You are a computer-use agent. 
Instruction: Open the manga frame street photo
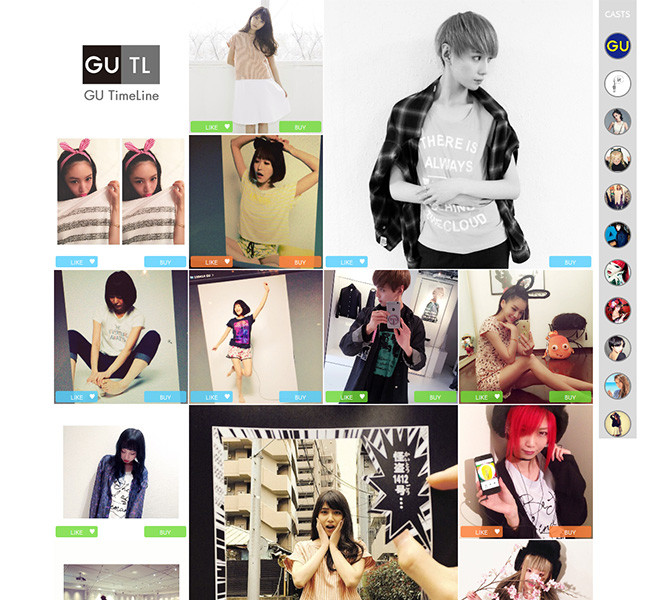pyautogui.click(x=323, y=500)
